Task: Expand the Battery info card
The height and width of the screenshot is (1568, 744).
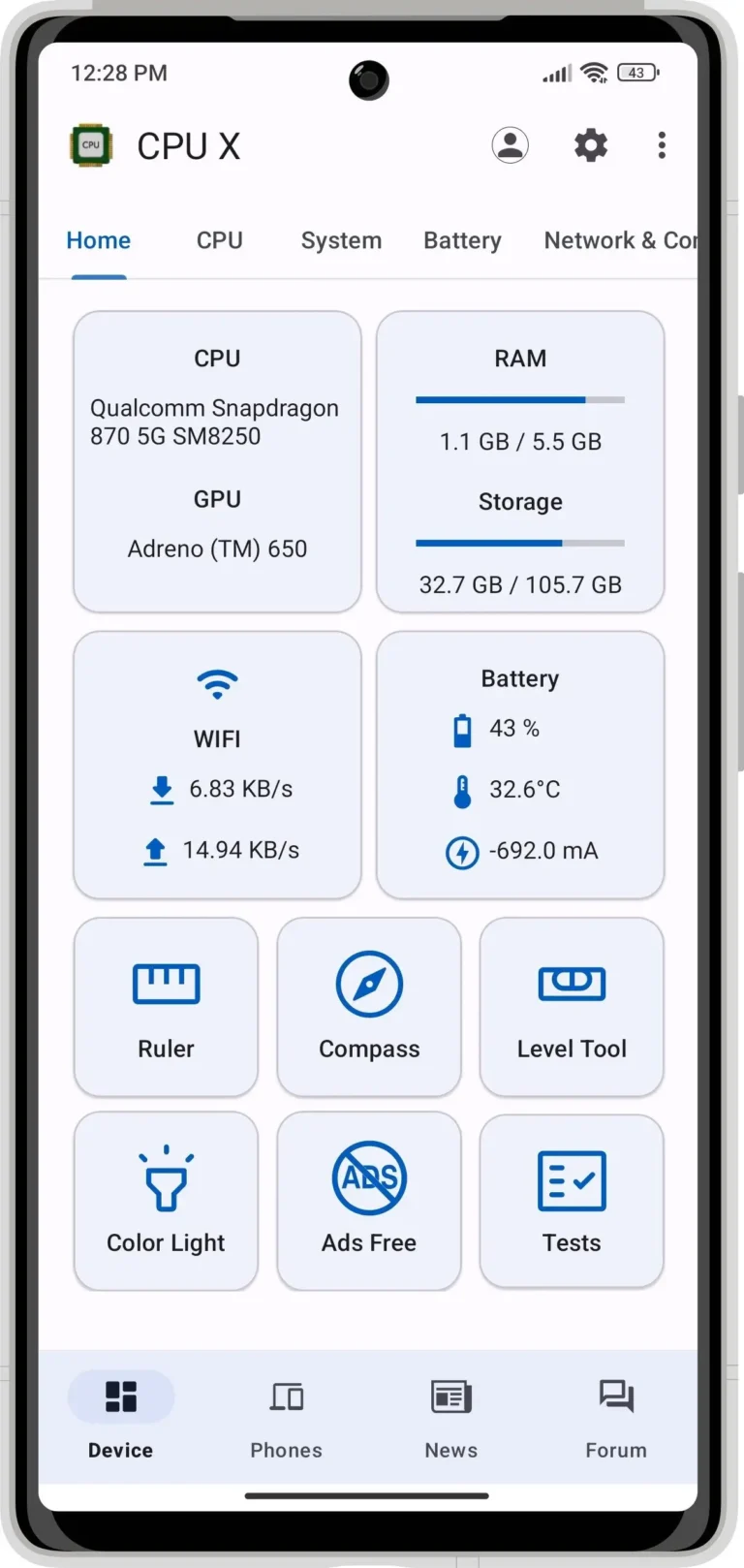Action: pos(520,764)
